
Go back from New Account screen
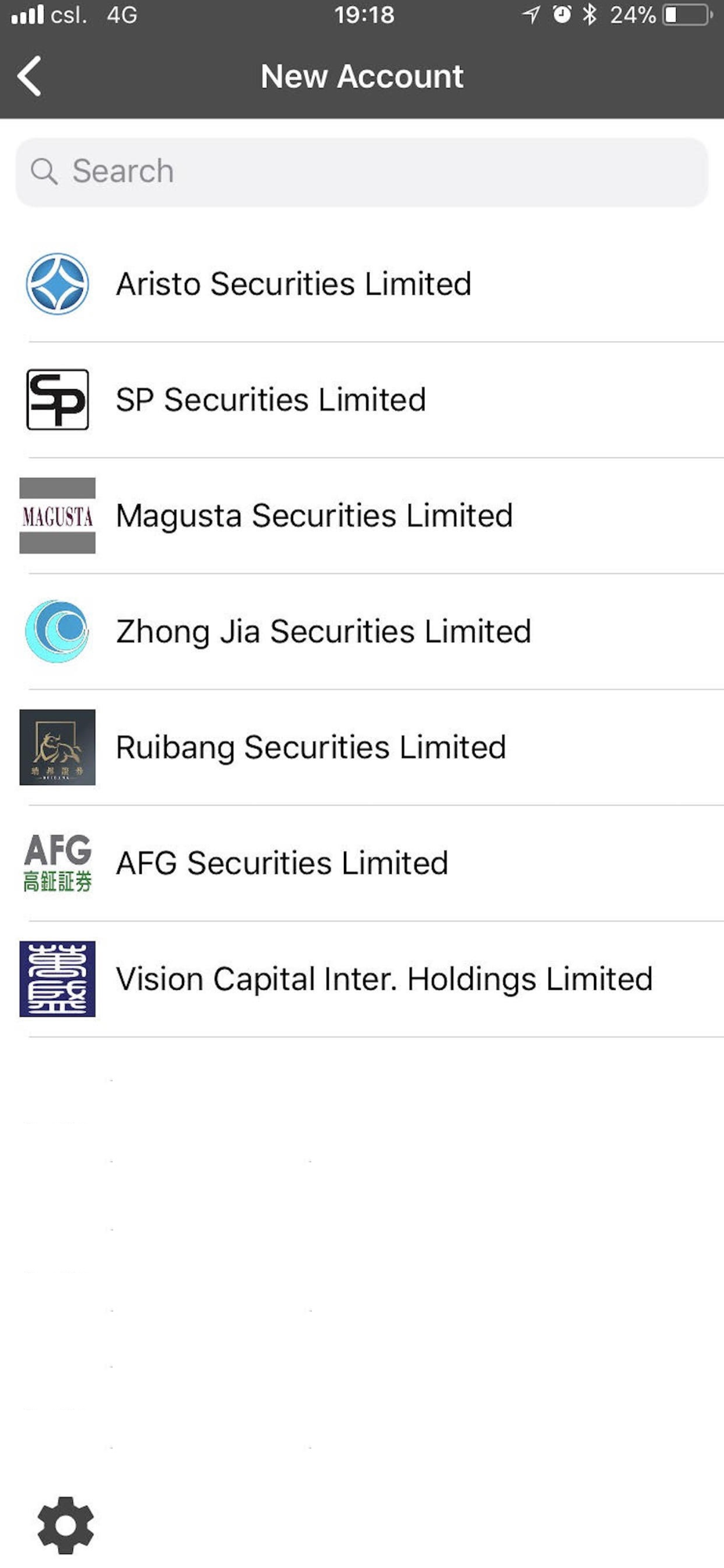click(x=30, y=77)
